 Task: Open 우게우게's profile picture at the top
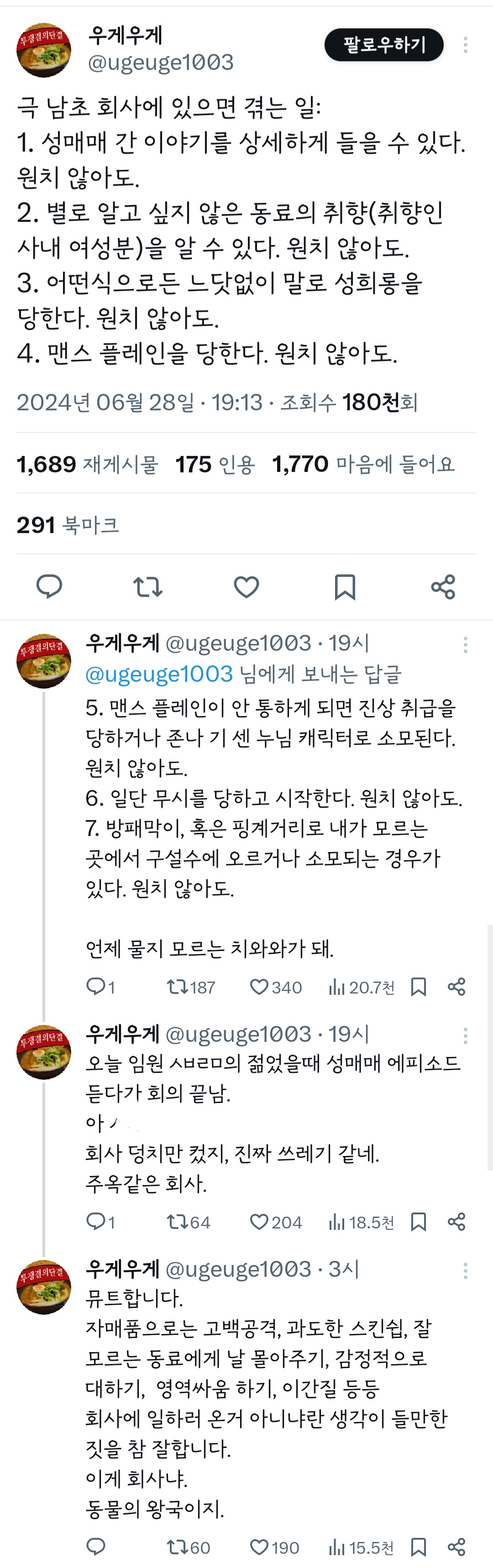[x=44, y=51]
